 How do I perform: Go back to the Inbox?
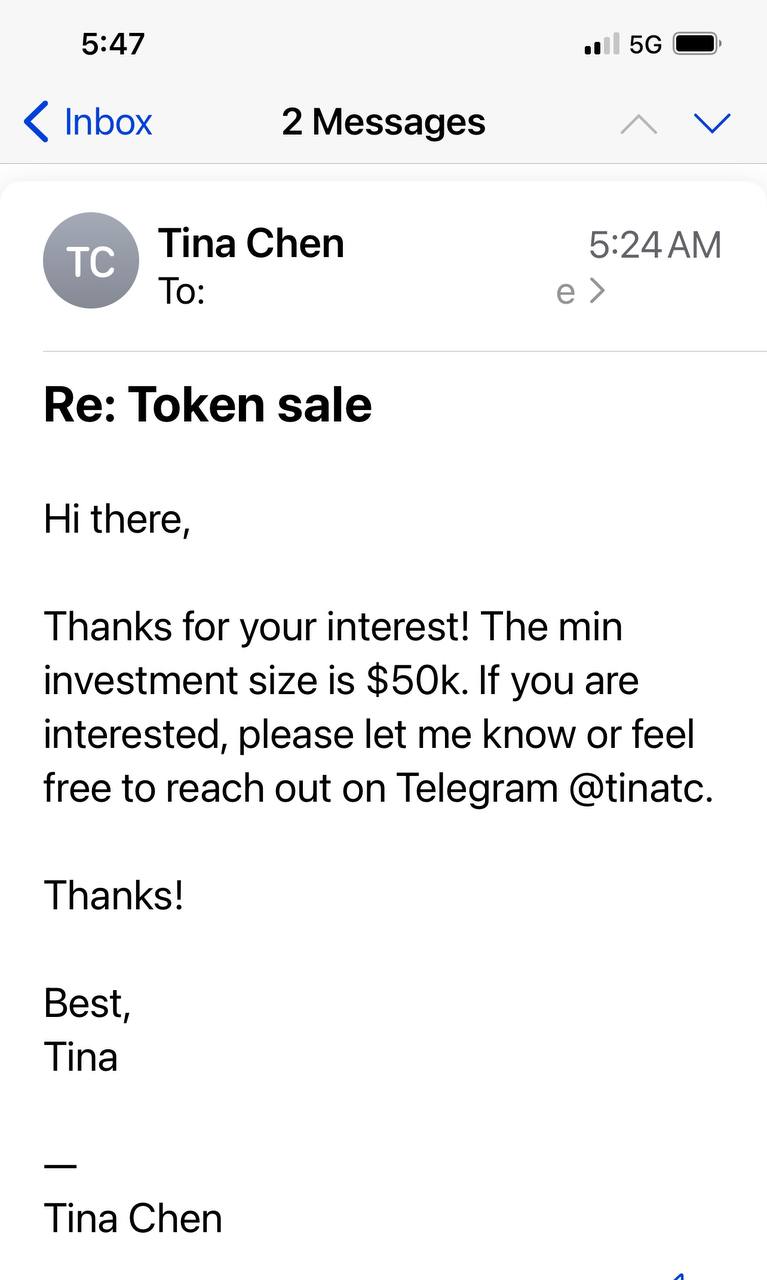click(x=87, y=122)
